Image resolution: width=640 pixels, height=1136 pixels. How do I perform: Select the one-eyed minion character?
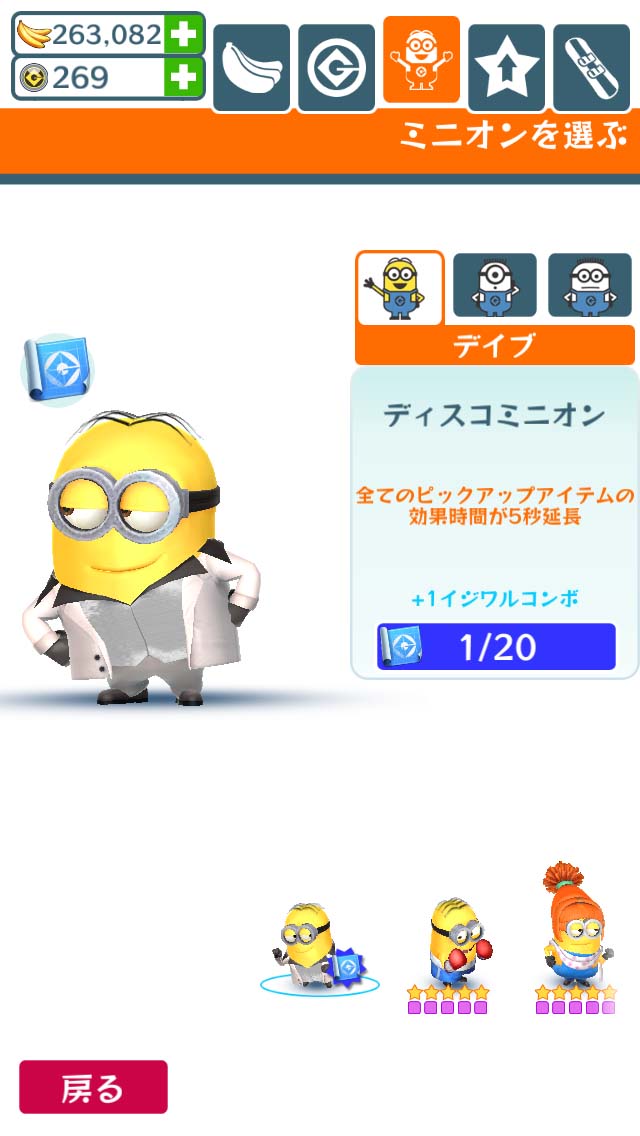(x=495, y=286)
